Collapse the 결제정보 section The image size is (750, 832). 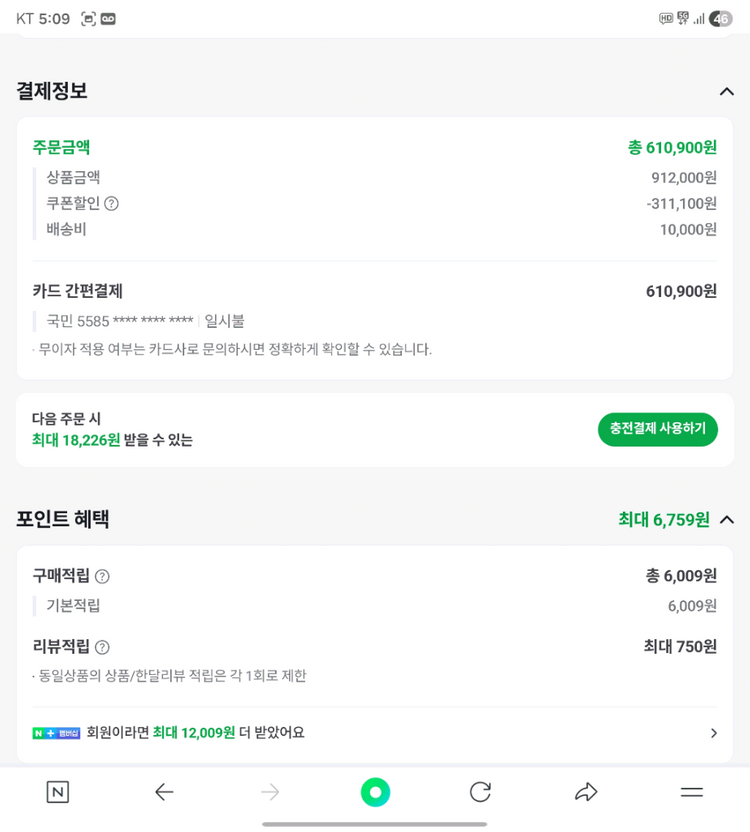(727, 91)
